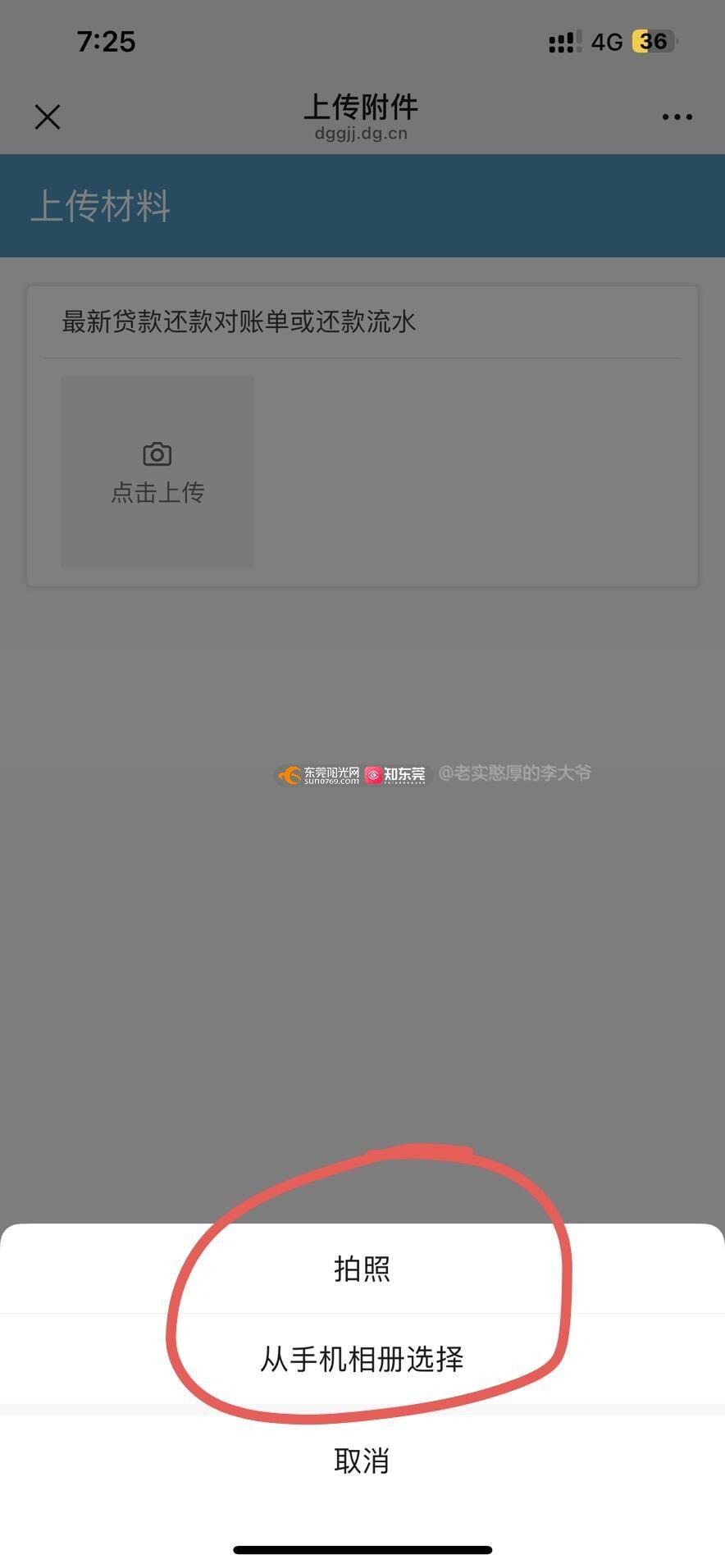The height and width of the screenshot is (1568, 725).
Task: Close the 上传附件 page
Action: tap(48, 117)
